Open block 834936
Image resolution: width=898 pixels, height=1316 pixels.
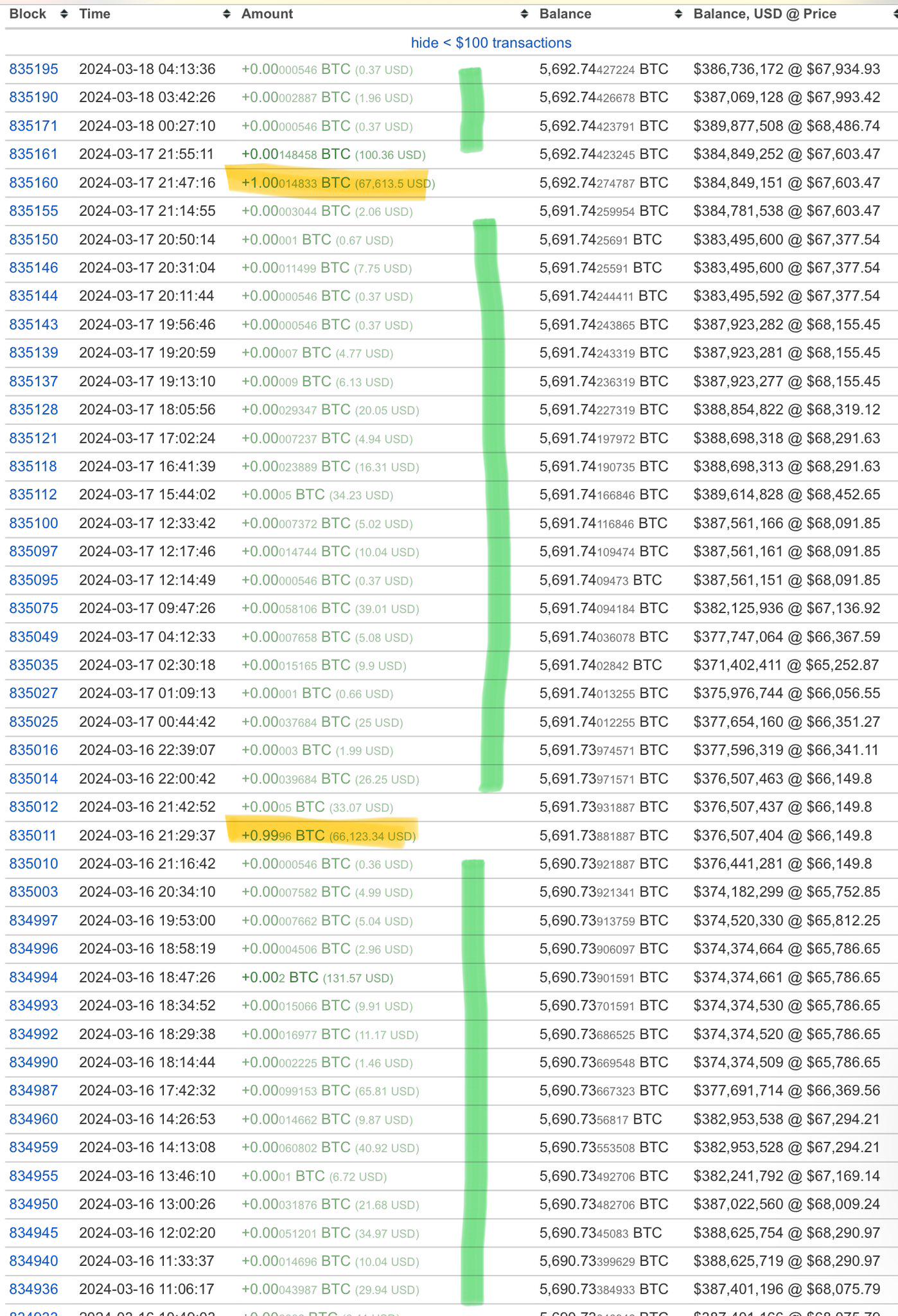(x=33, y=1290)
